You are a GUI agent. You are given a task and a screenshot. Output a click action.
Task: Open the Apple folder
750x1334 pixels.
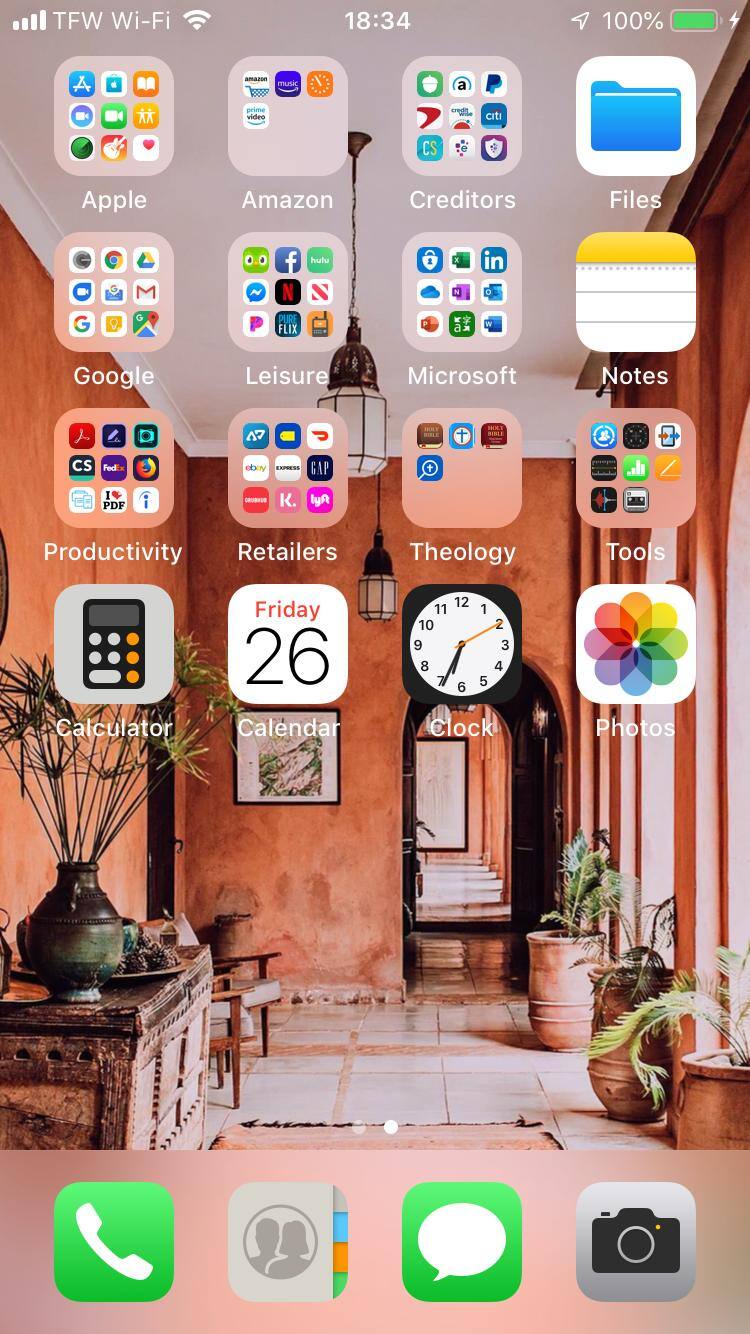click(114, 116)
